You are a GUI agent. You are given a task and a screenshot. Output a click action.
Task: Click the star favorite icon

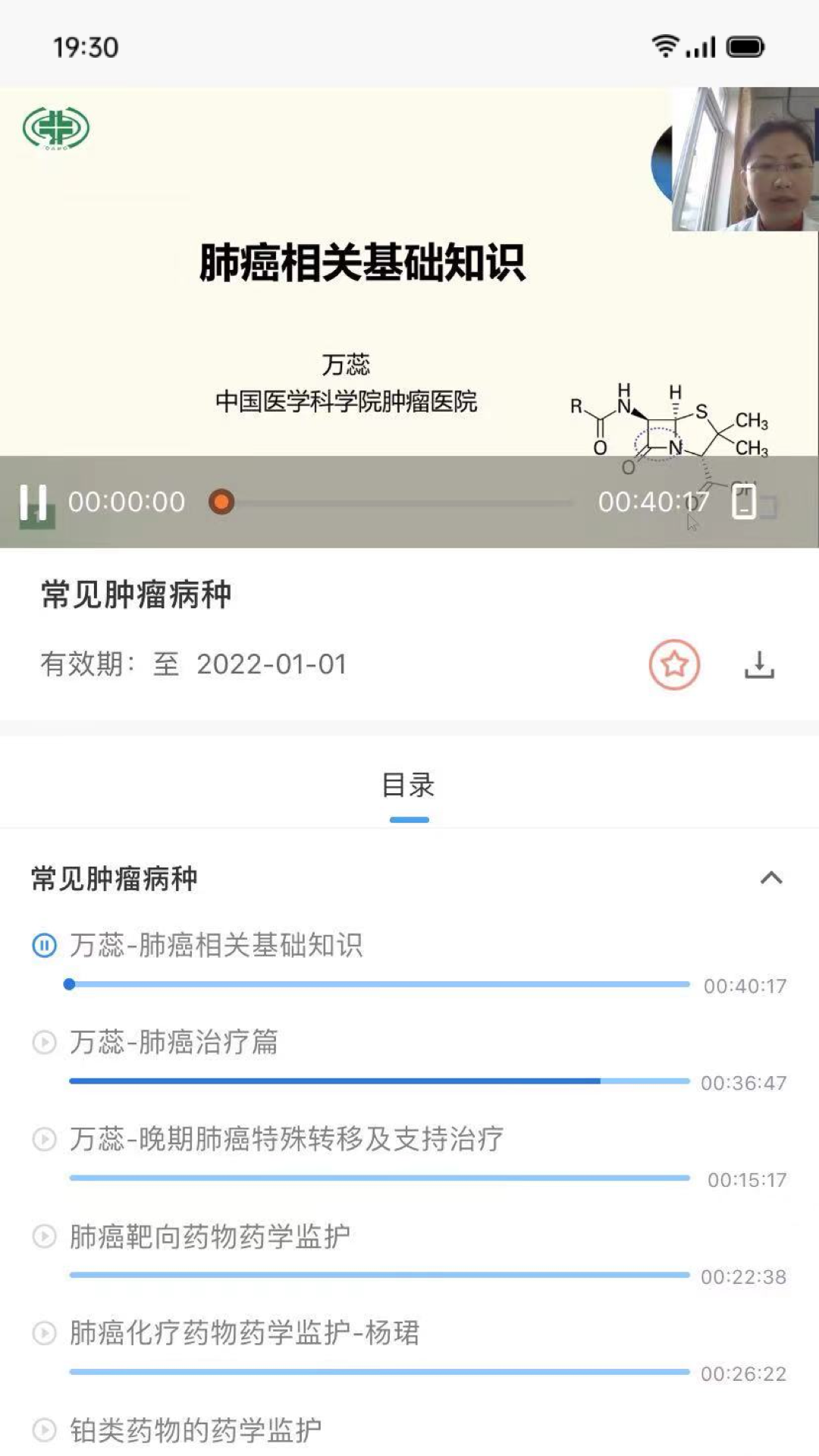673,664
